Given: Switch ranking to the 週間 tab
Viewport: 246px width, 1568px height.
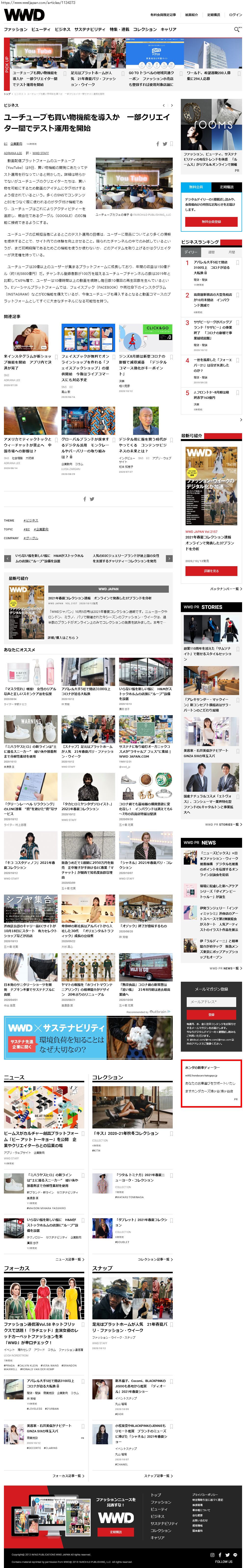Looking at the screenshot, I should click(211, 252).
